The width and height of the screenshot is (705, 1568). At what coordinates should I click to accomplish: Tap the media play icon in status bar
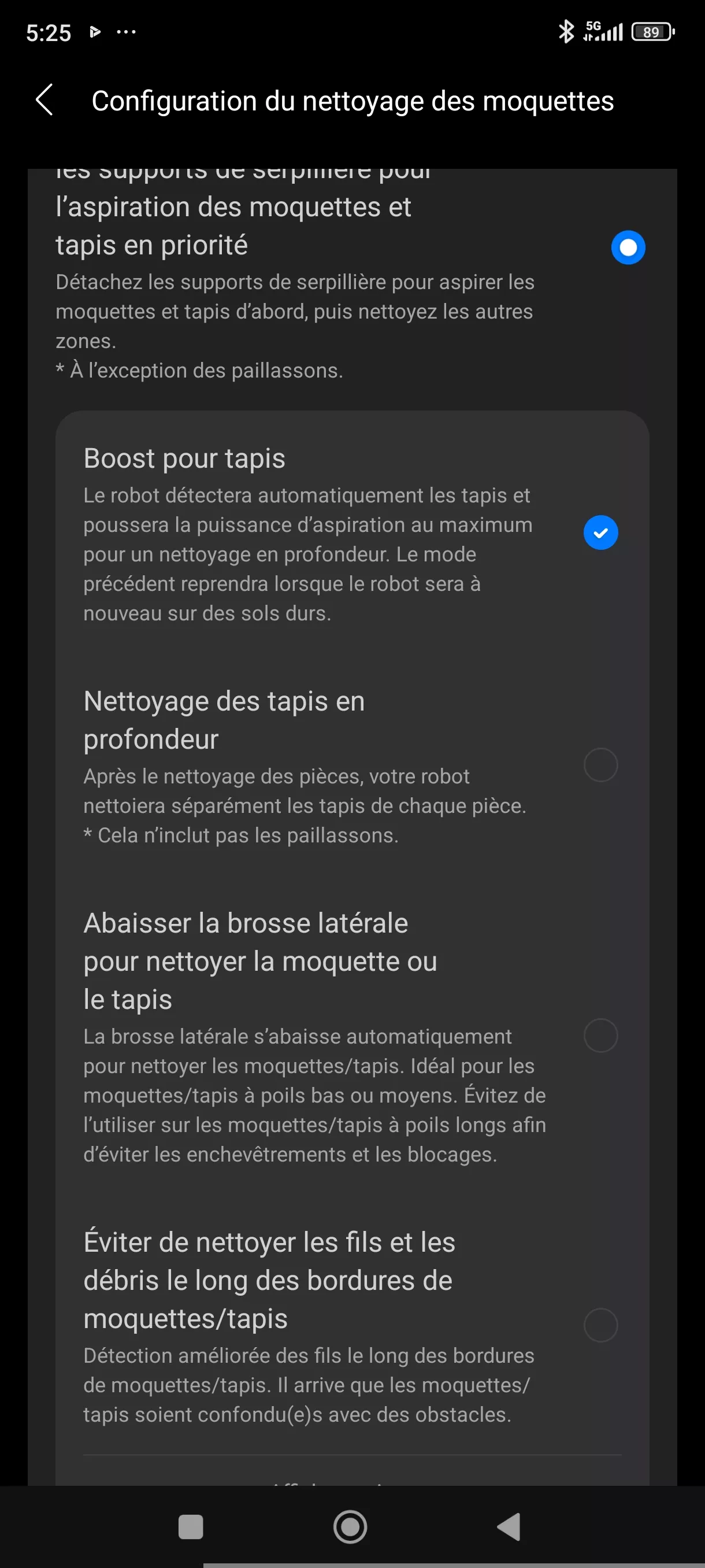click(x=95, y=32)
